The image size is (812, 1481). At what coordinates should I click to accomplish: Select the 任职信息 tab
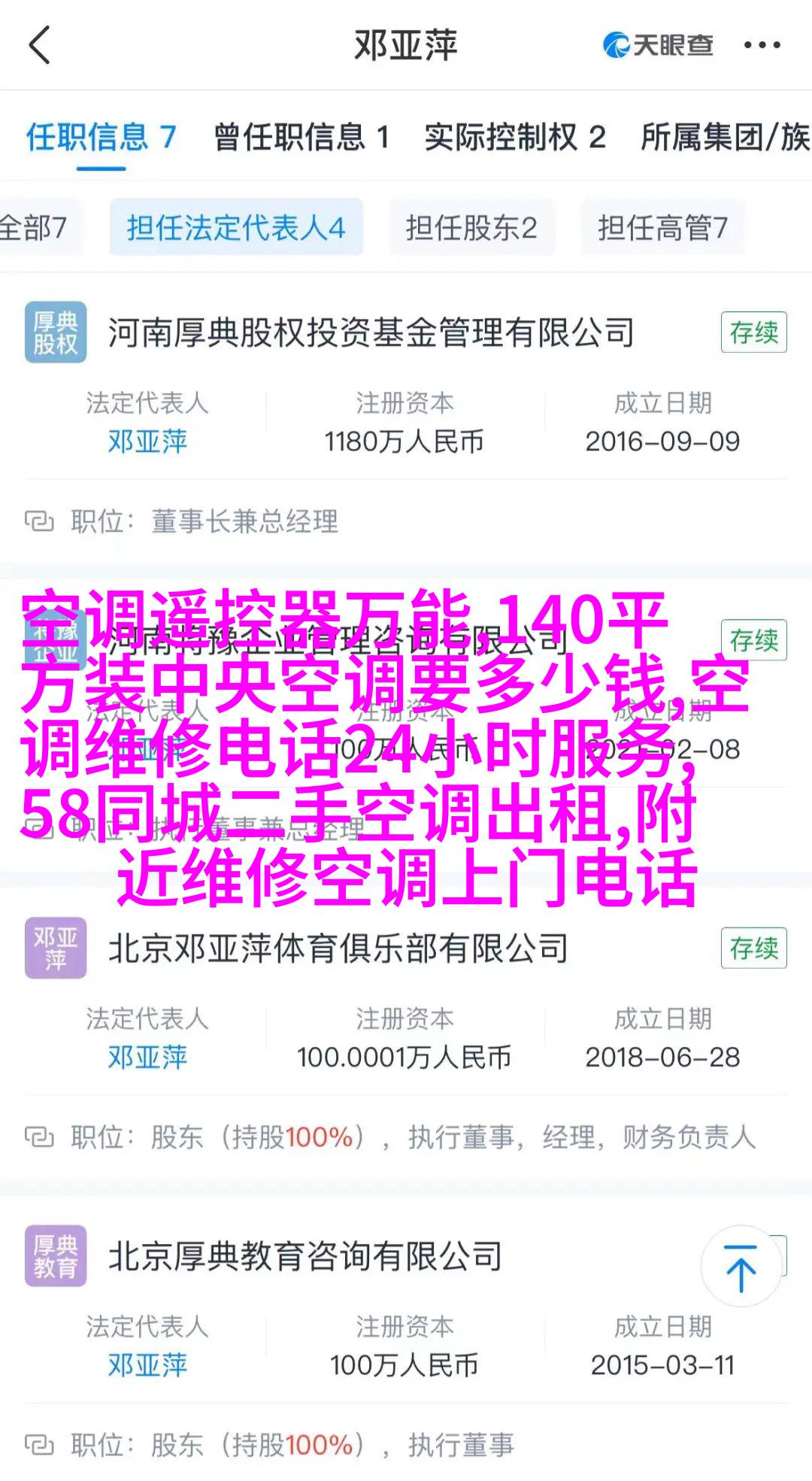point(101,137)
